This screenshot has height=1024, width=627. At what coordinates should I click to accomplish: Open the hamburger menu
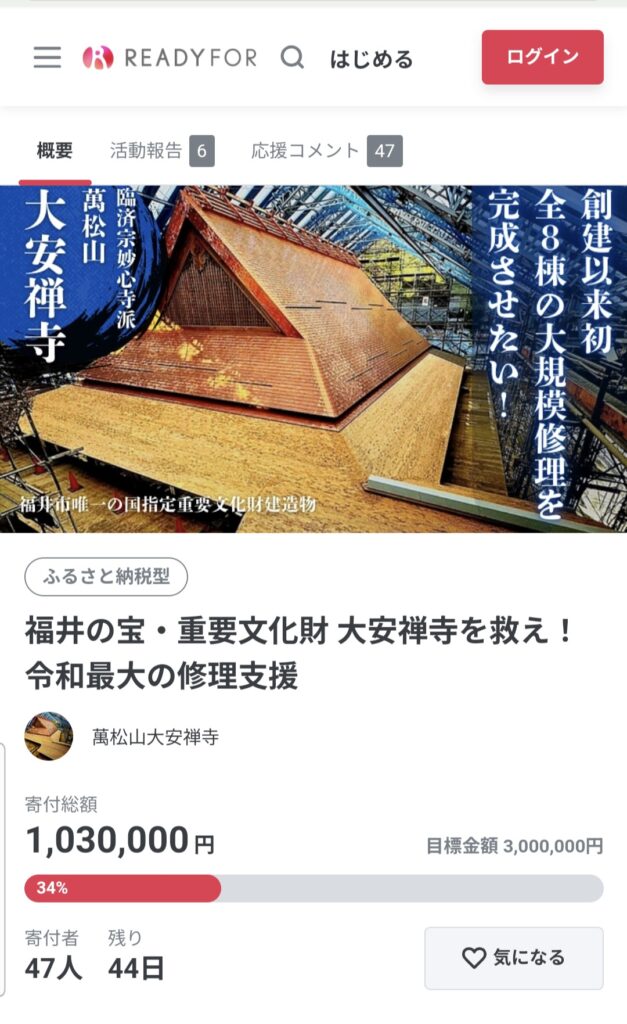coord(47,57)
